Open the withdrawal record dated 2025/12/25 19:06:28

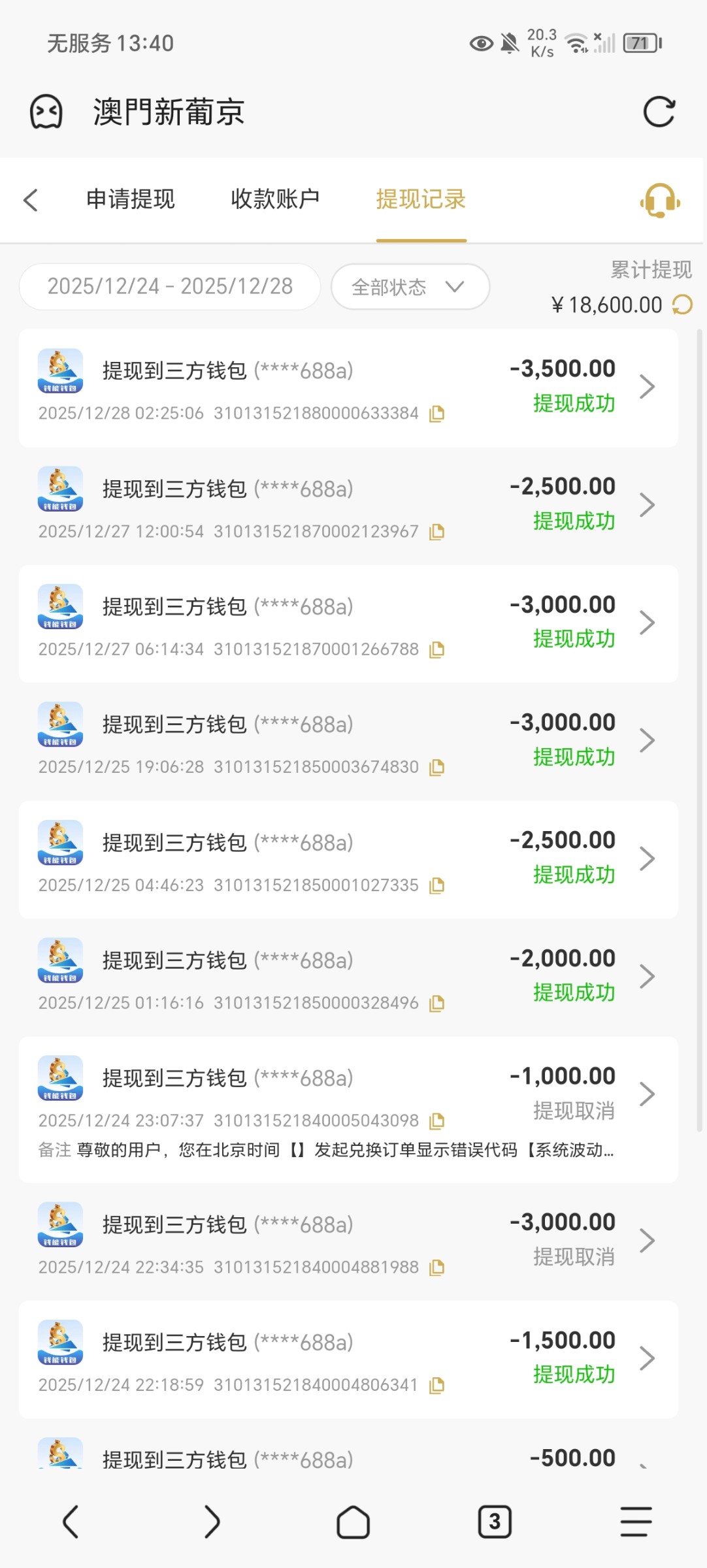point(348,741)
